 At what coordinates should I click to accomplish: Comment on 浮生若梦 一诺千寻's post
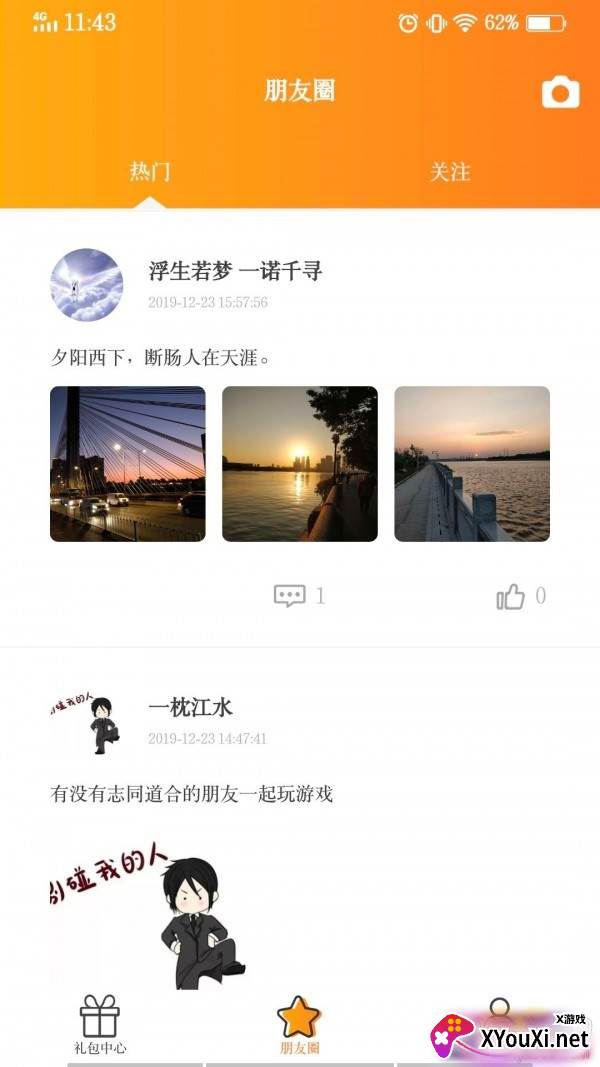tap(290, 596)
